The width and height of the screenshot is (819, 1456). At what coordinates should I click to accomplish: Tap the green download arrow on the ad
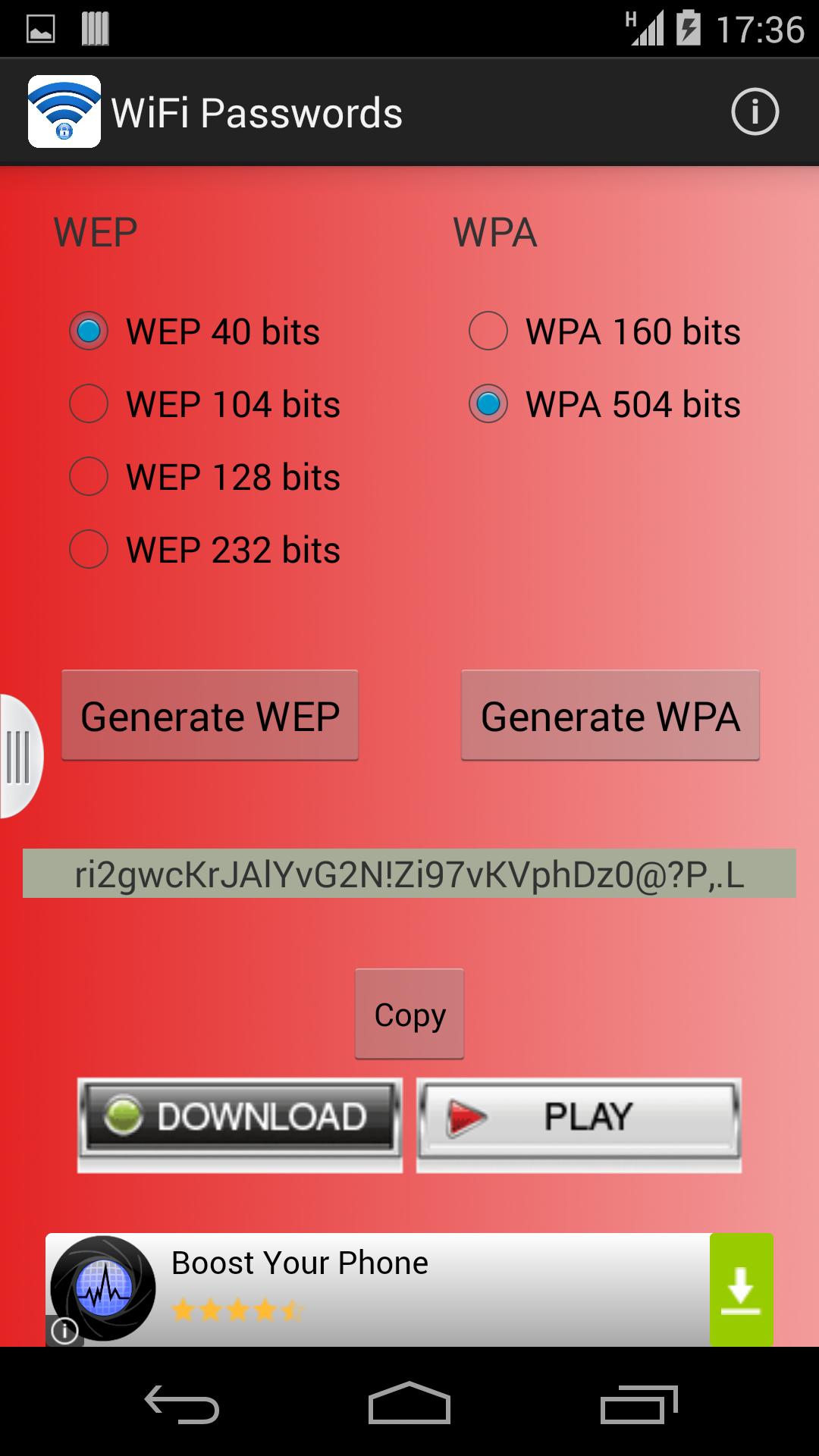(741, 1289)
